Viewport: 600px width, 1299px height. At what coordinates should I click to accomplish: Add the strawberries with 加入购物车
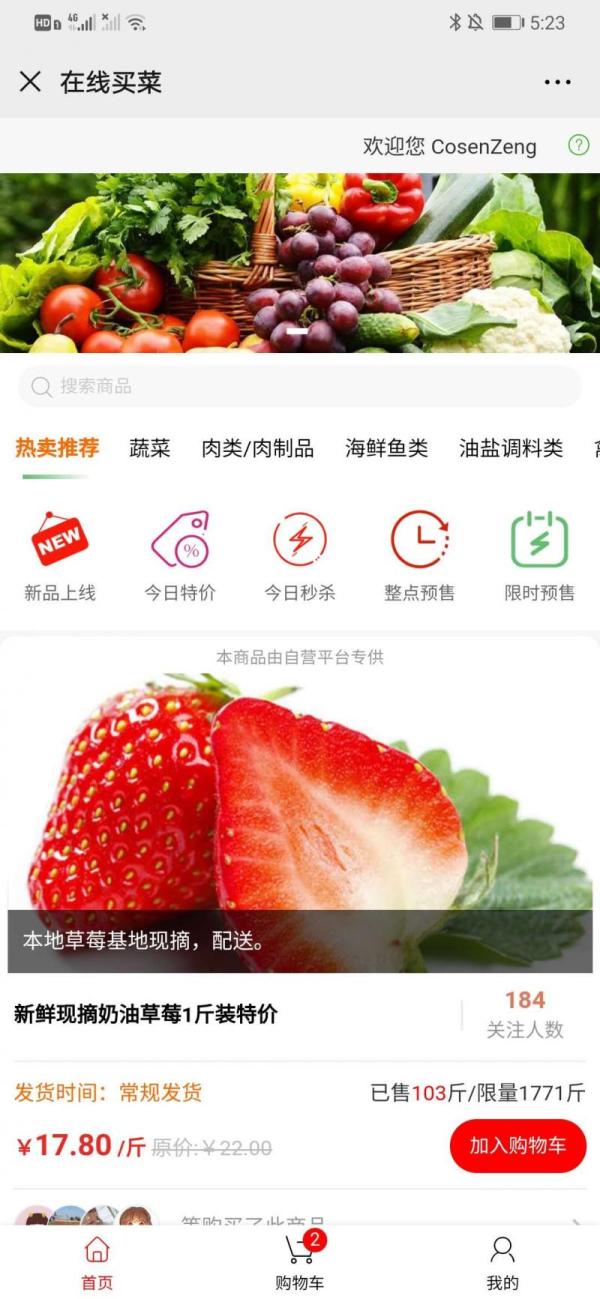click(x=518, y=1146)
